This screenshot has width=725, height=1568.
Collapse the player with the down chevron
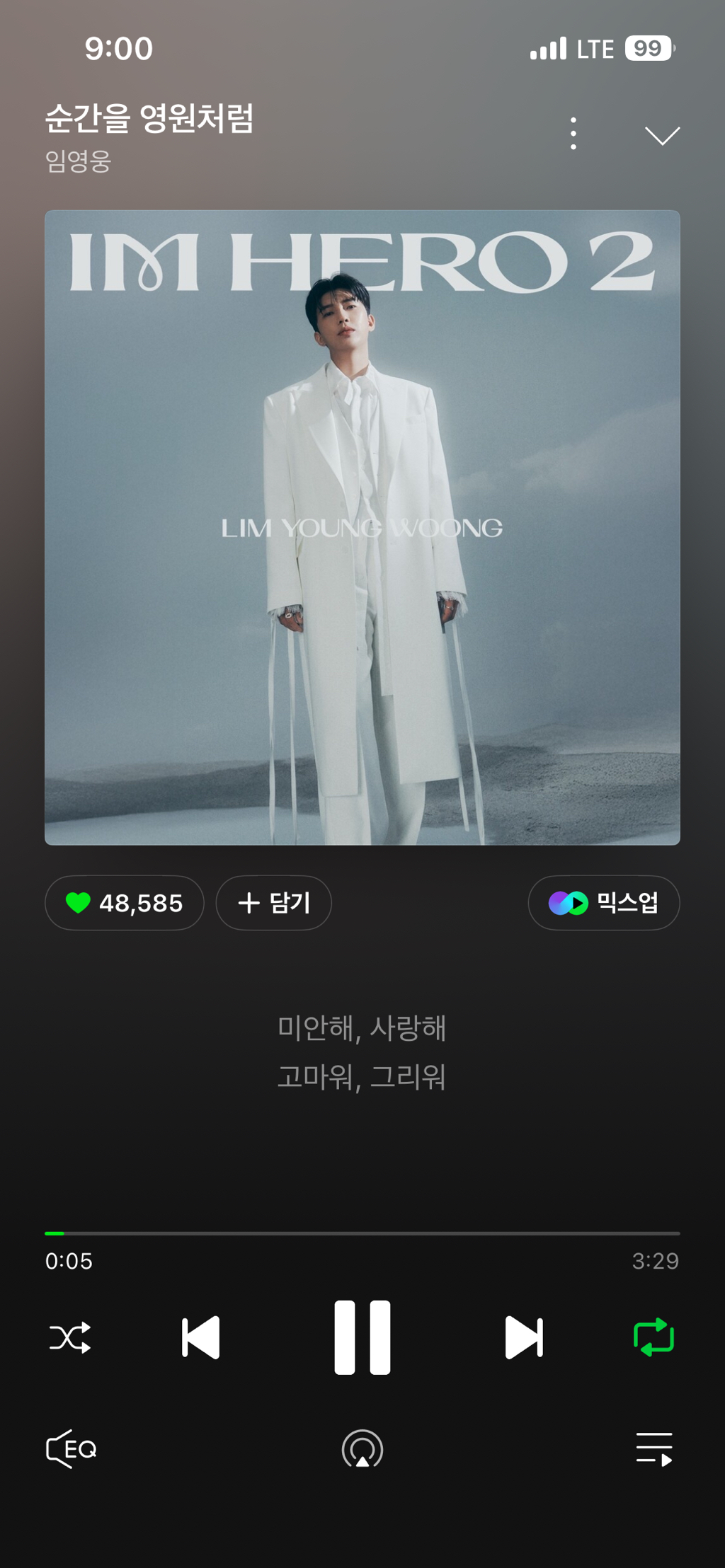coord(662,135)
